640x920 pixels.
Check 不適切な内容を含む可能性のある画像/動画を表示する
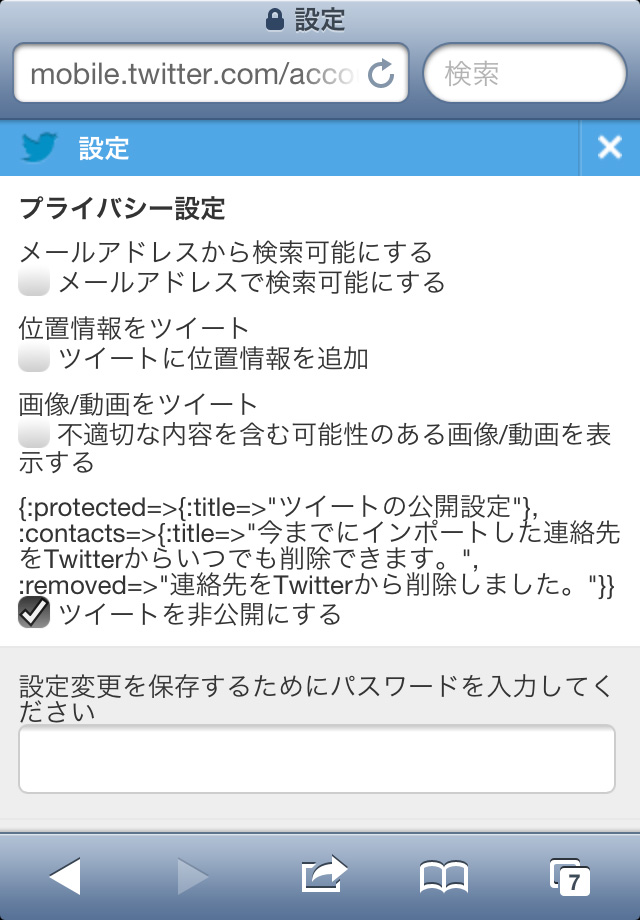34,435
